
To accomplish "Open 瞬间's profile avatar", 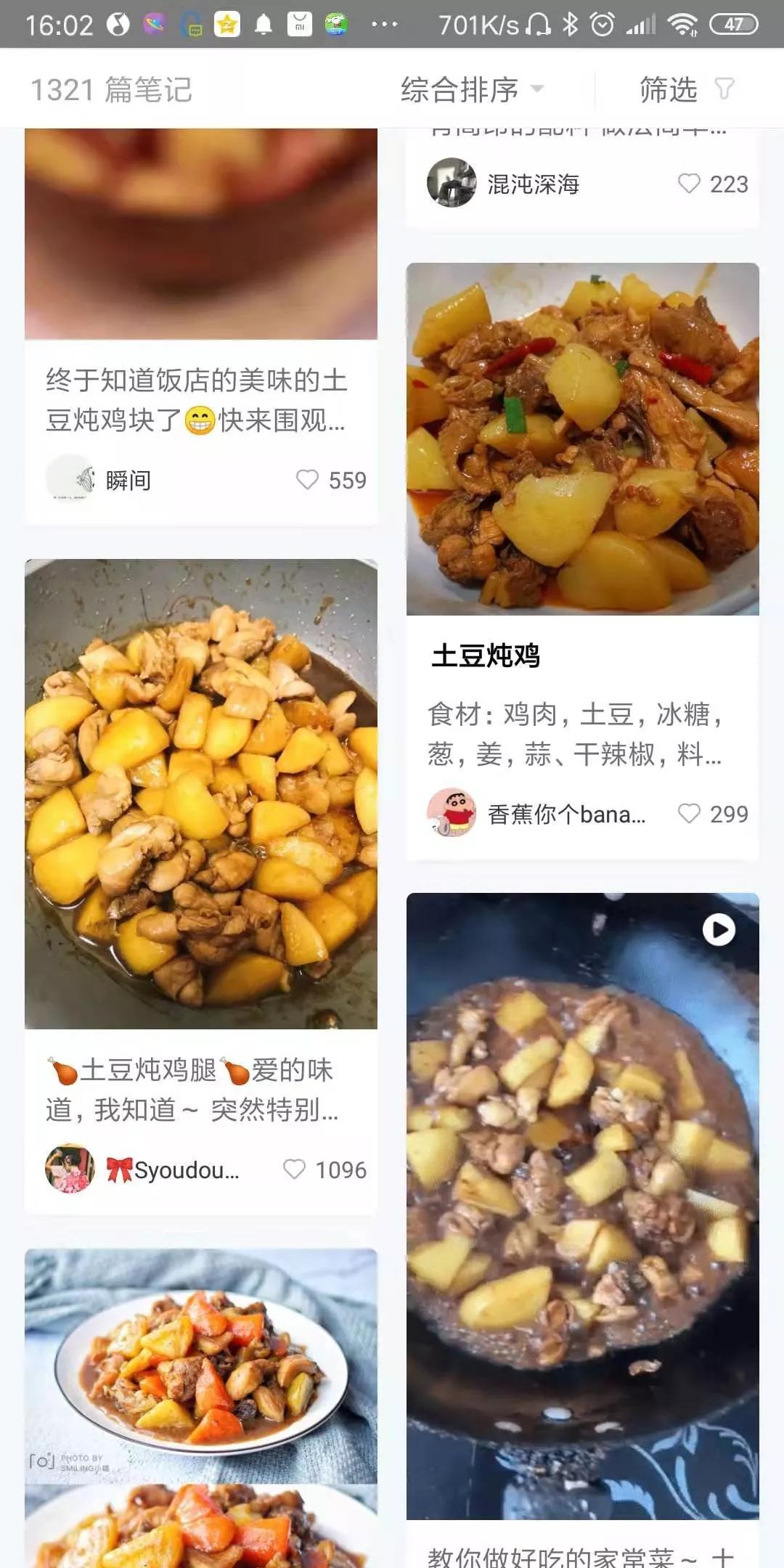I will 70,479.
